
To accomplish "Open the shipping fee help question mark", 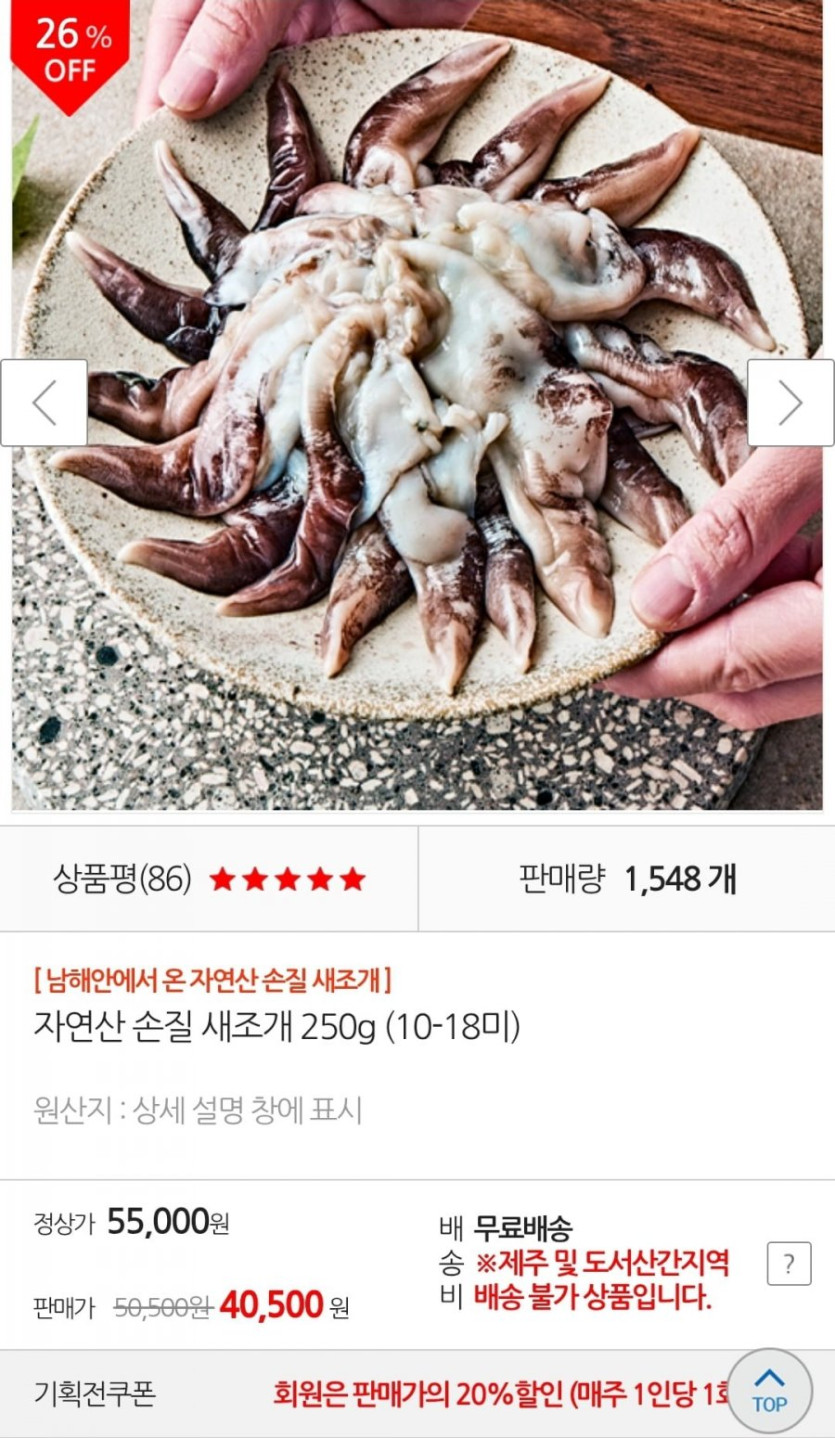I will 789,1264.
